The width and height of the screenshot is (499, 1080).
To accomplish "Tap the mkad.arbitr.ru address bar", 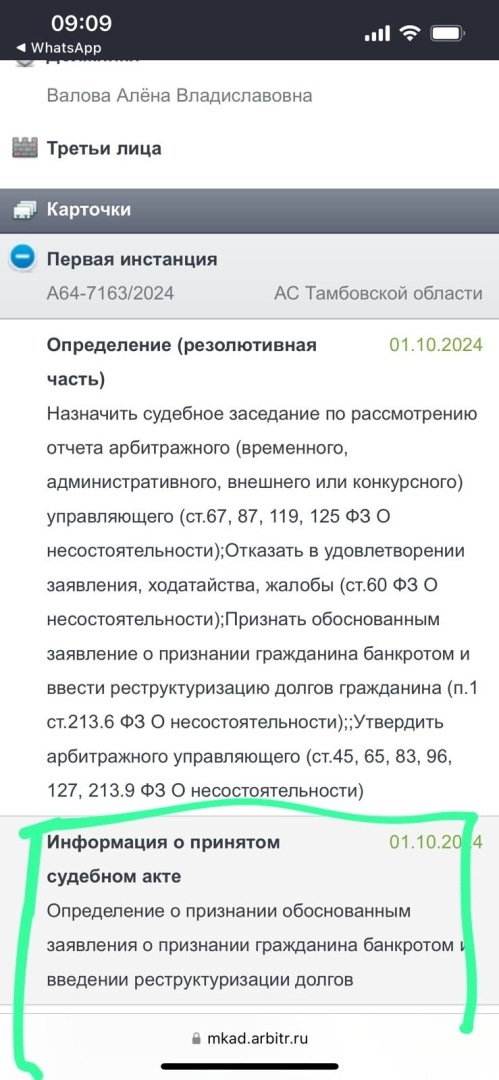I will coord(250,1038).
